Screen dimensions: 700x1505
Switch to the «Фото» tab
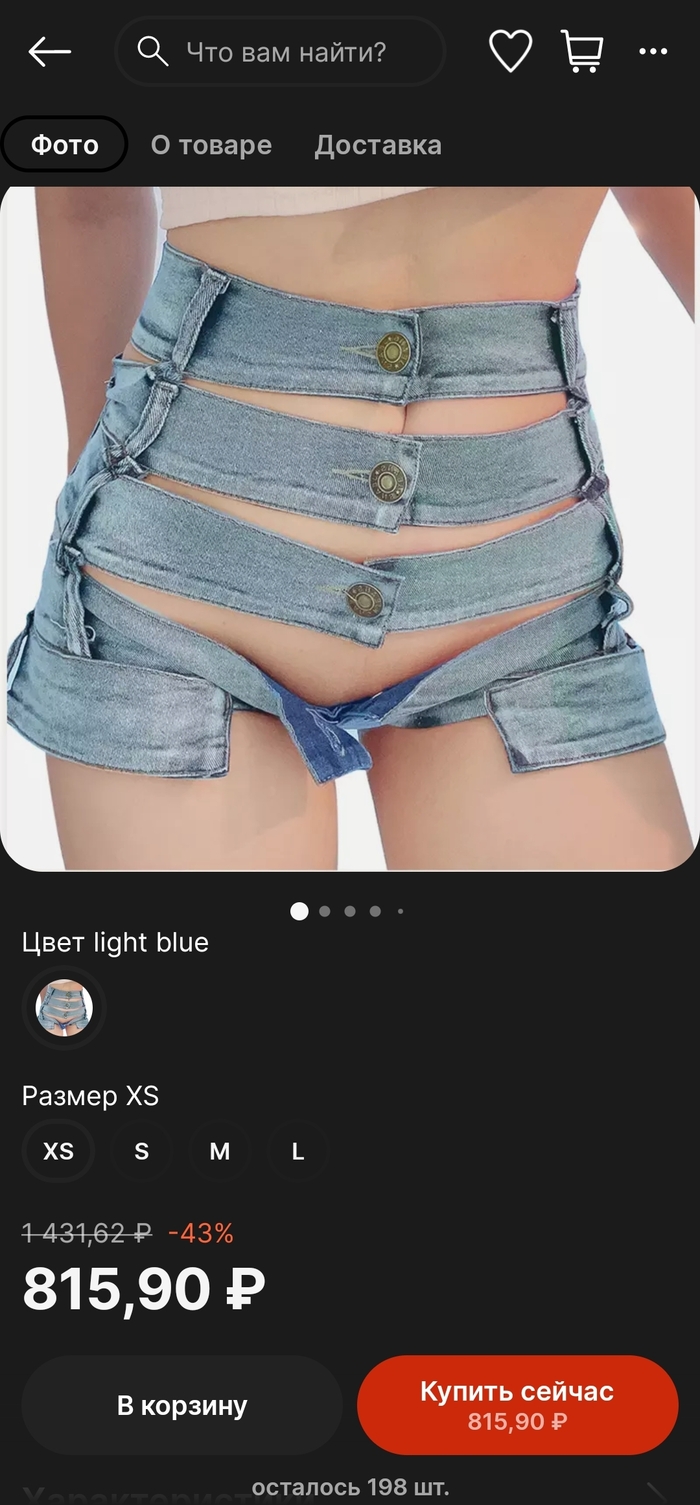pos(65,145)
